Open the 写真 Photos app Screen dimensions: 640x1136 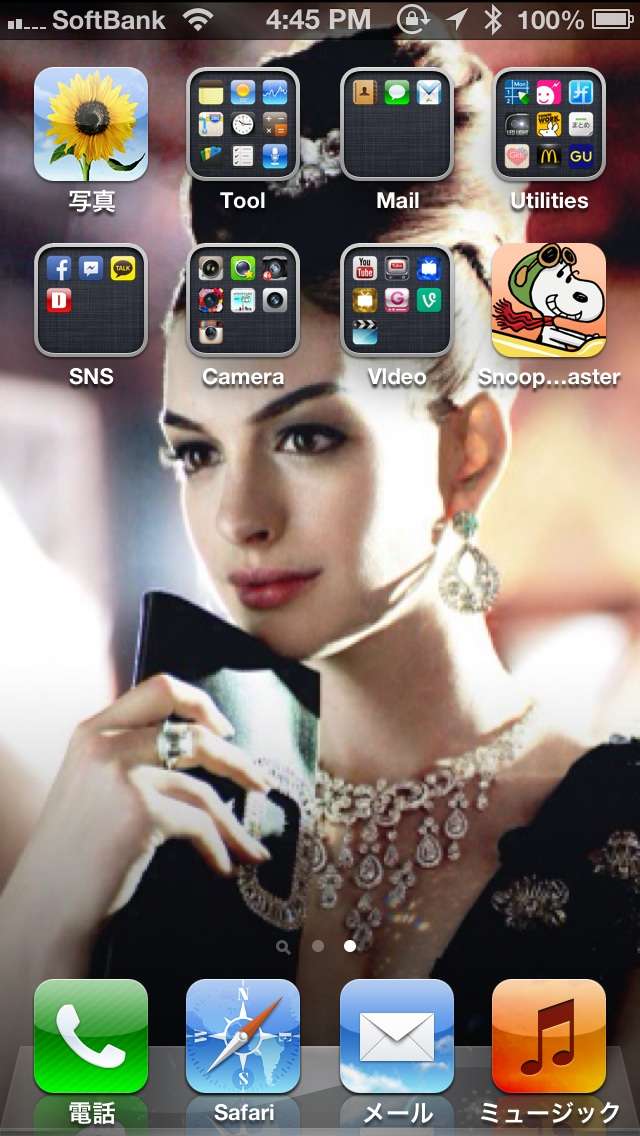pyautogui.click(x=91, y=124)
